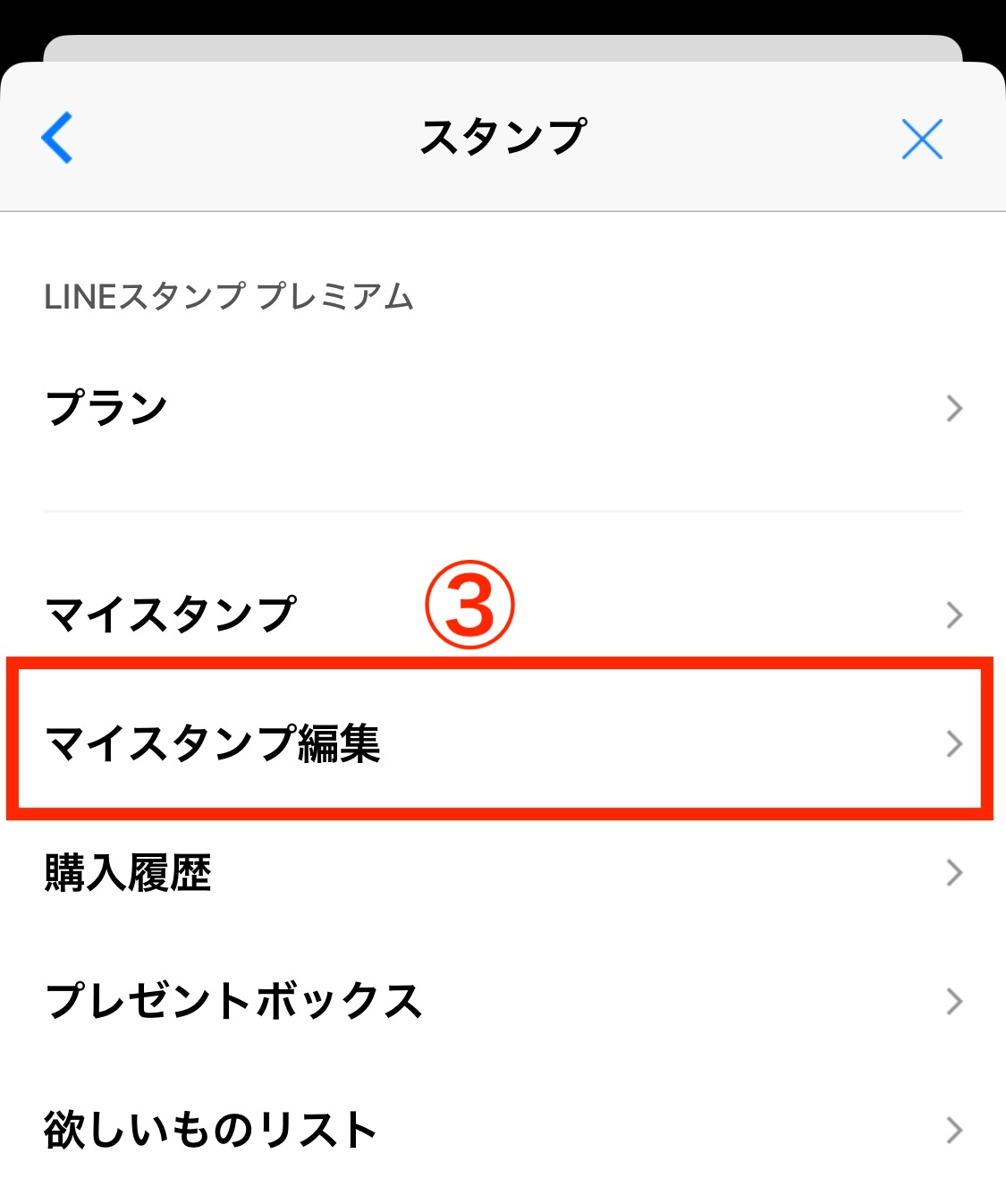Show 欲しいものリスト
This screenshot has height=1204, width=1006.
503,1130
